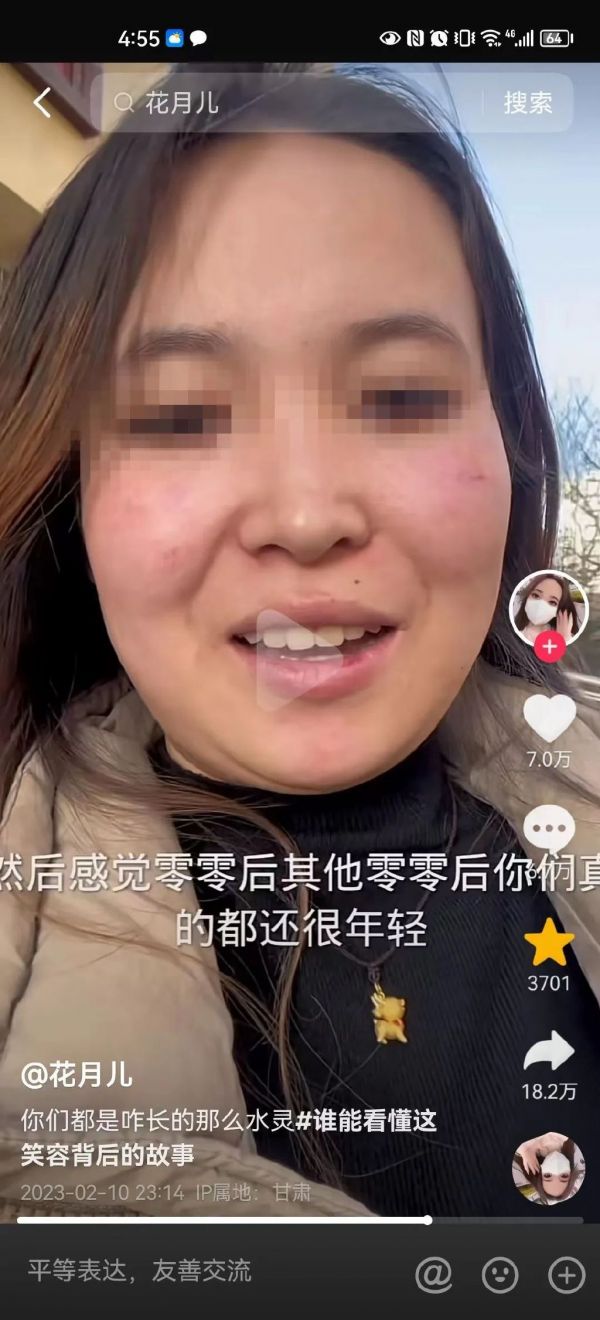Share the video via the arrow icon
Viewport: 600px width, 1320px height.
tap(549, 1052)
